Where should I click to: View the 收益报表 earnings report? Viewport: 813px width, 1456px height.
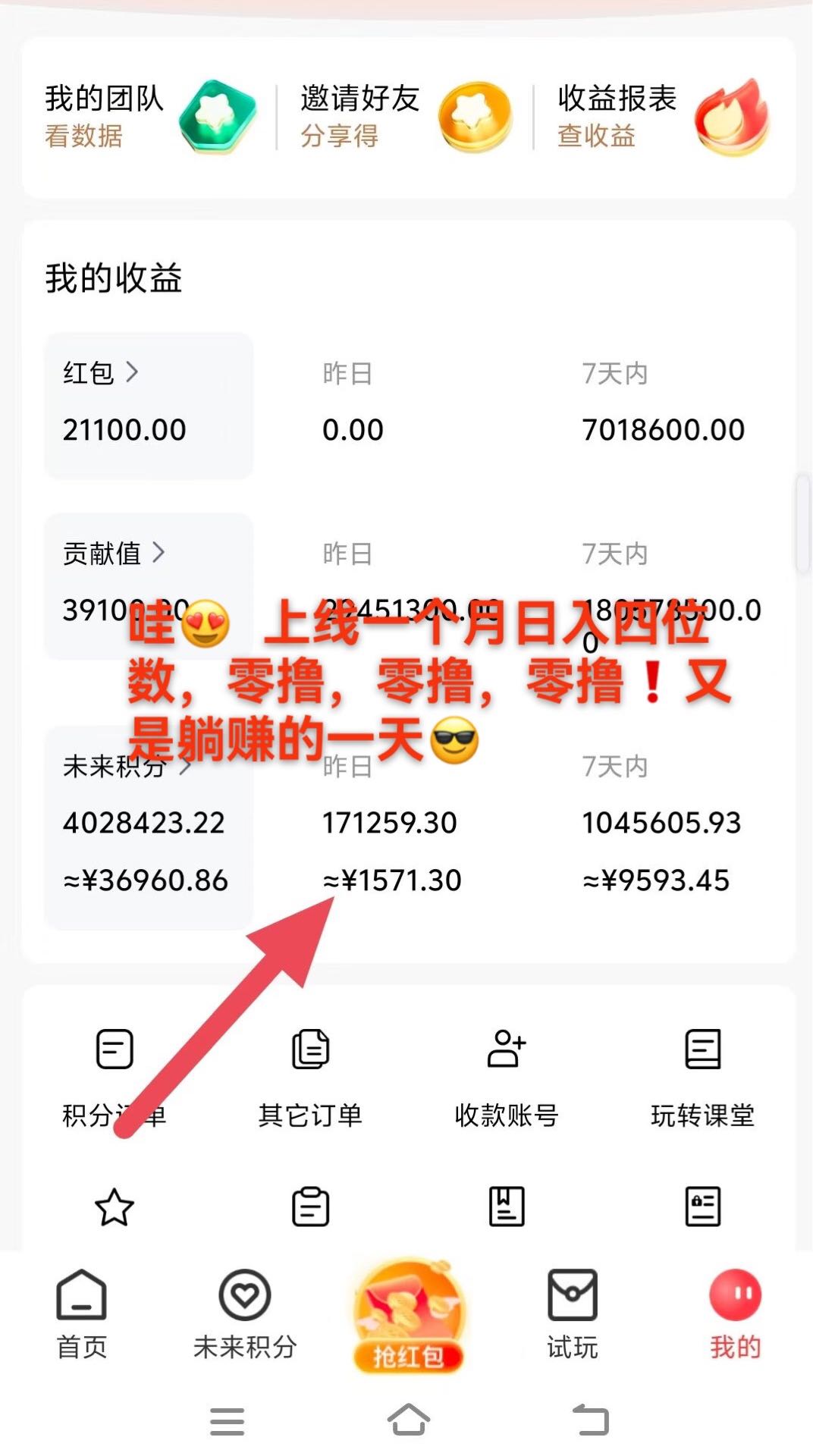pyautogui.click(x=661, y=118)
